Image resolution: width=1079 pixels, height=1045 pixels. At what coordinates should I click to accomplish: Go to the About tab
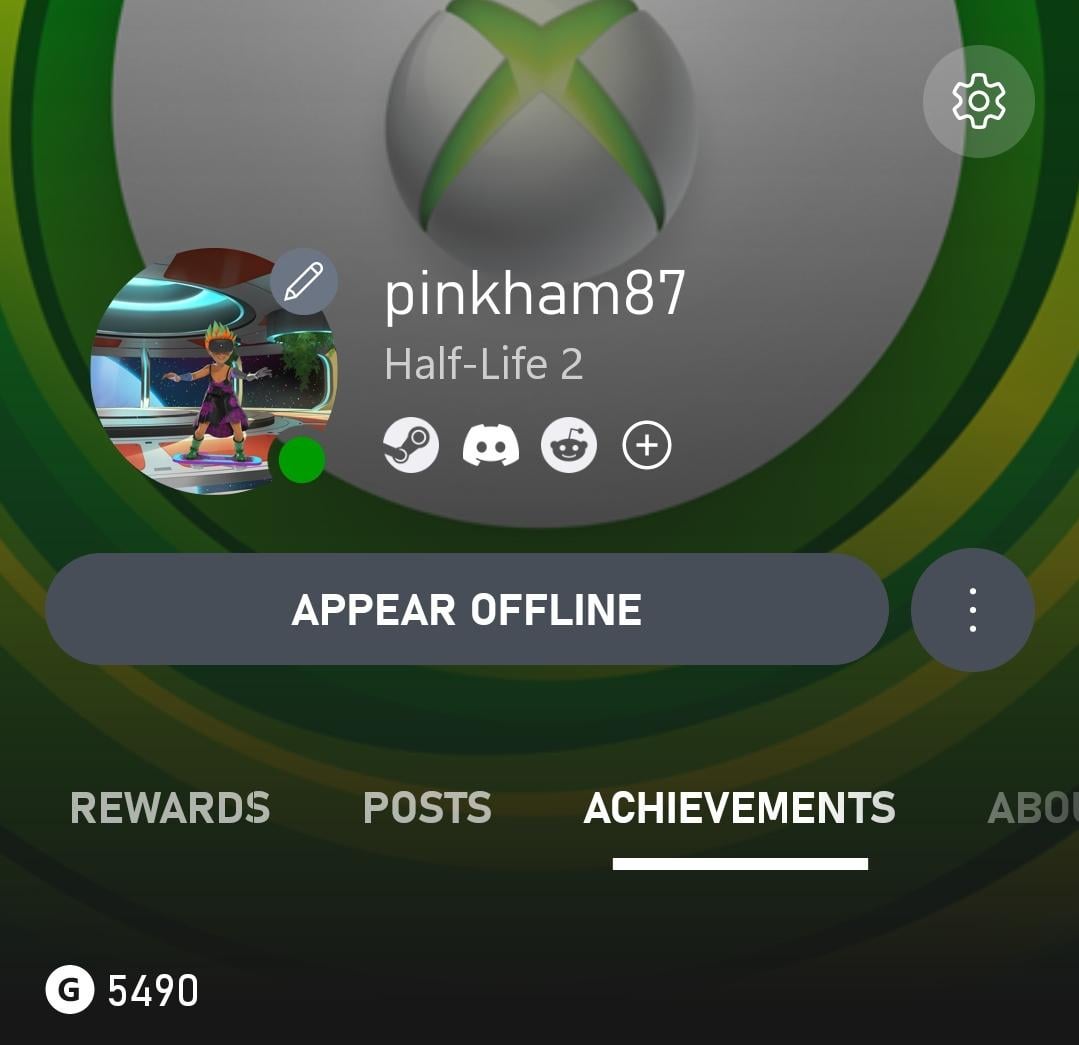[x=1032, y=808]
